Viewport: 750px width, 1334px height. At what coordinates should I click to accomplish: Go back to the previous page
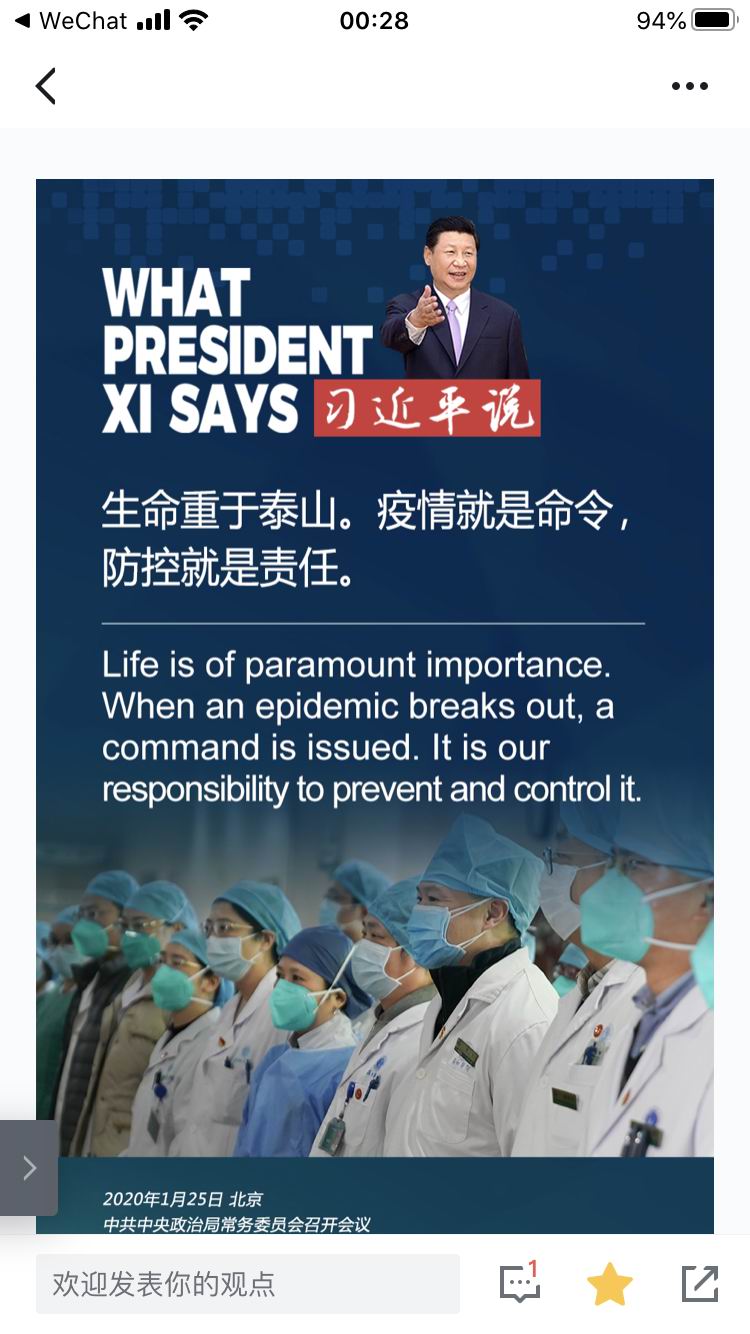tap(46, 86)
